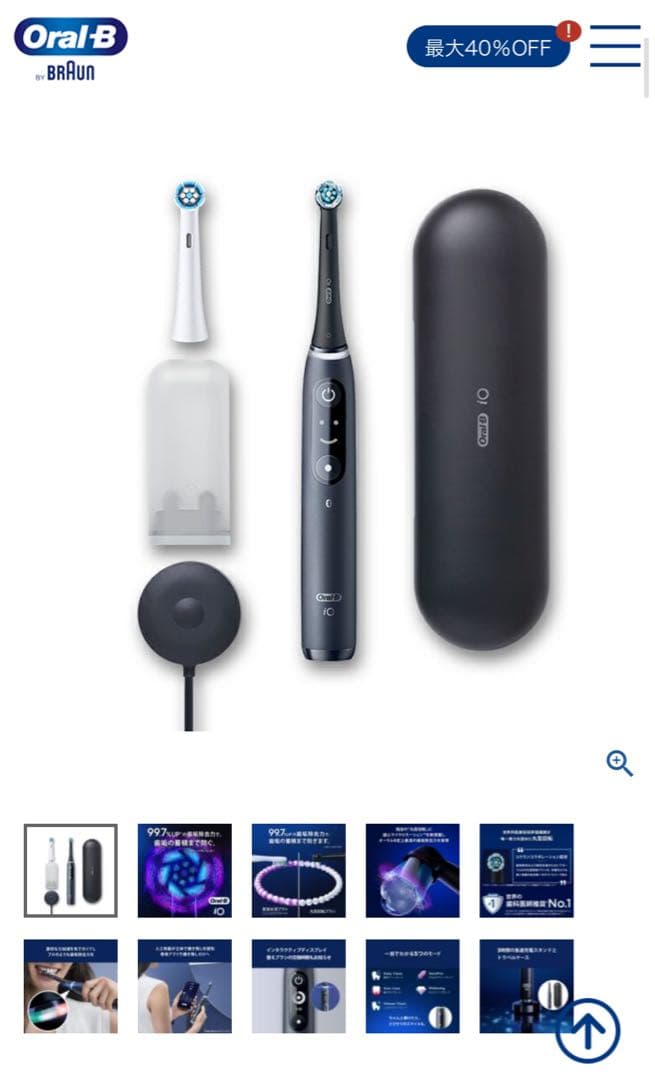Open the hamburger menu
This screenshot has height=1080, width=655.
point(615,46)
